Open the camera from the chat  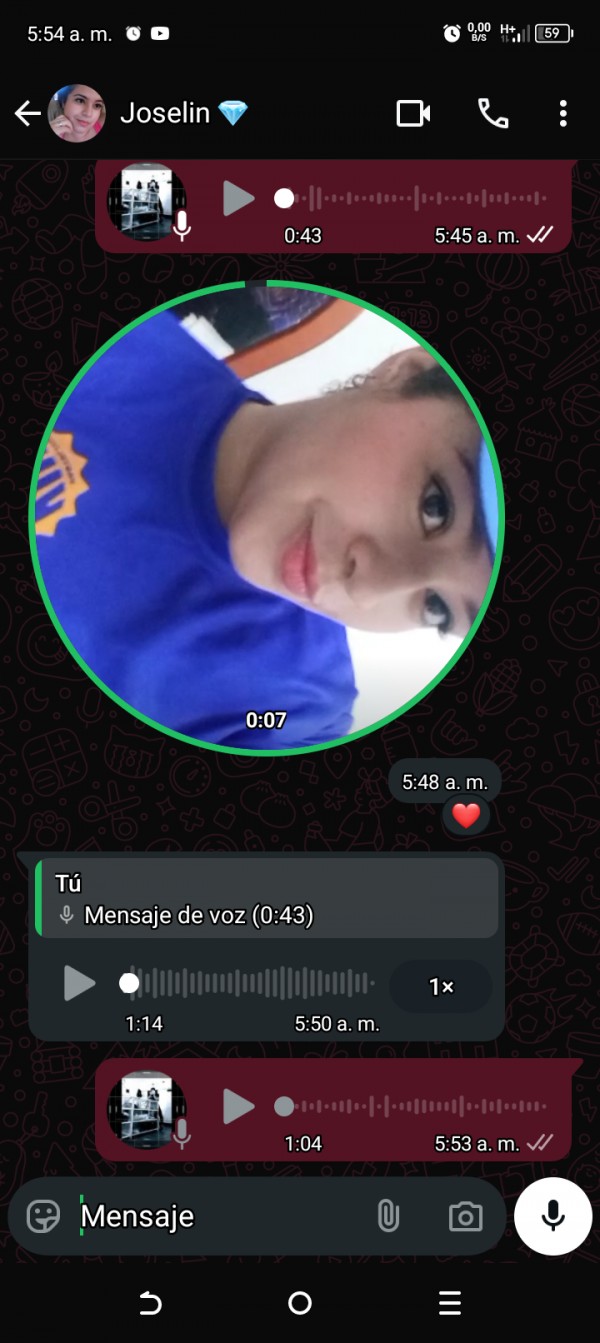465,1216
